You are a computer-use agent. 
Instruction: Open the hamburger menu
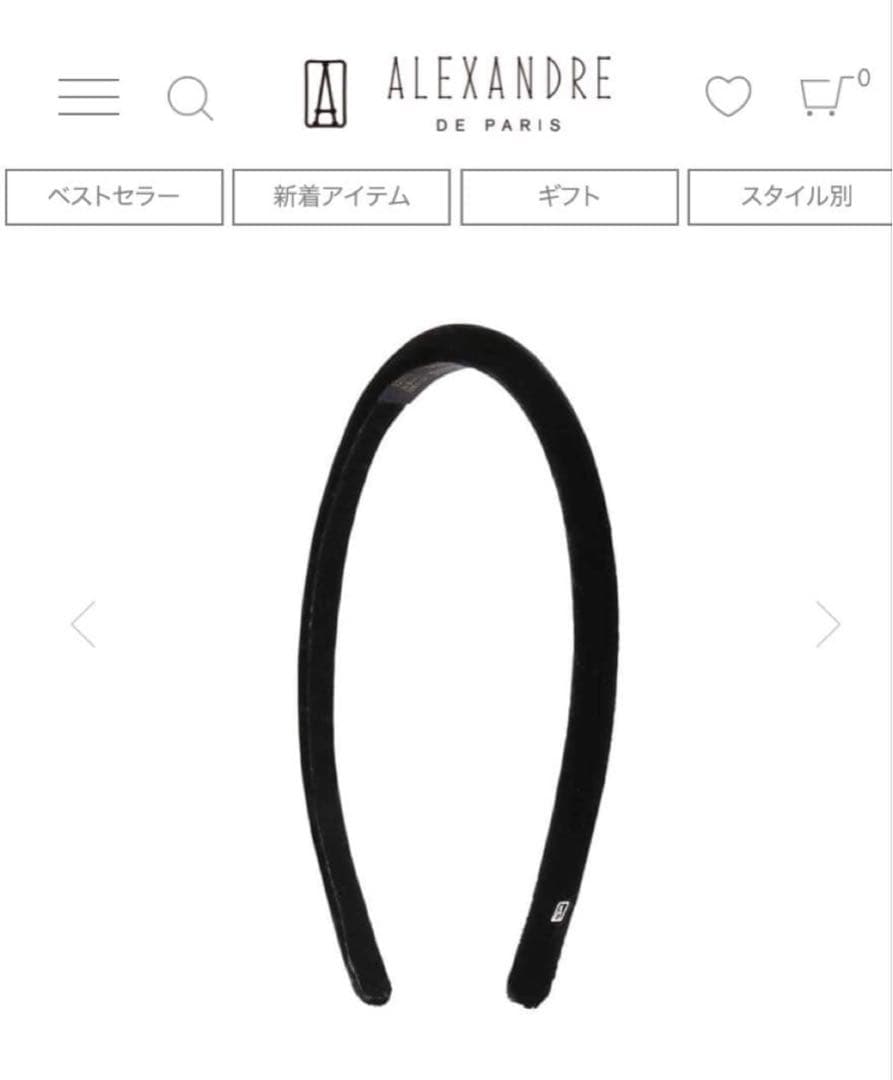click(x=88, y=96)
